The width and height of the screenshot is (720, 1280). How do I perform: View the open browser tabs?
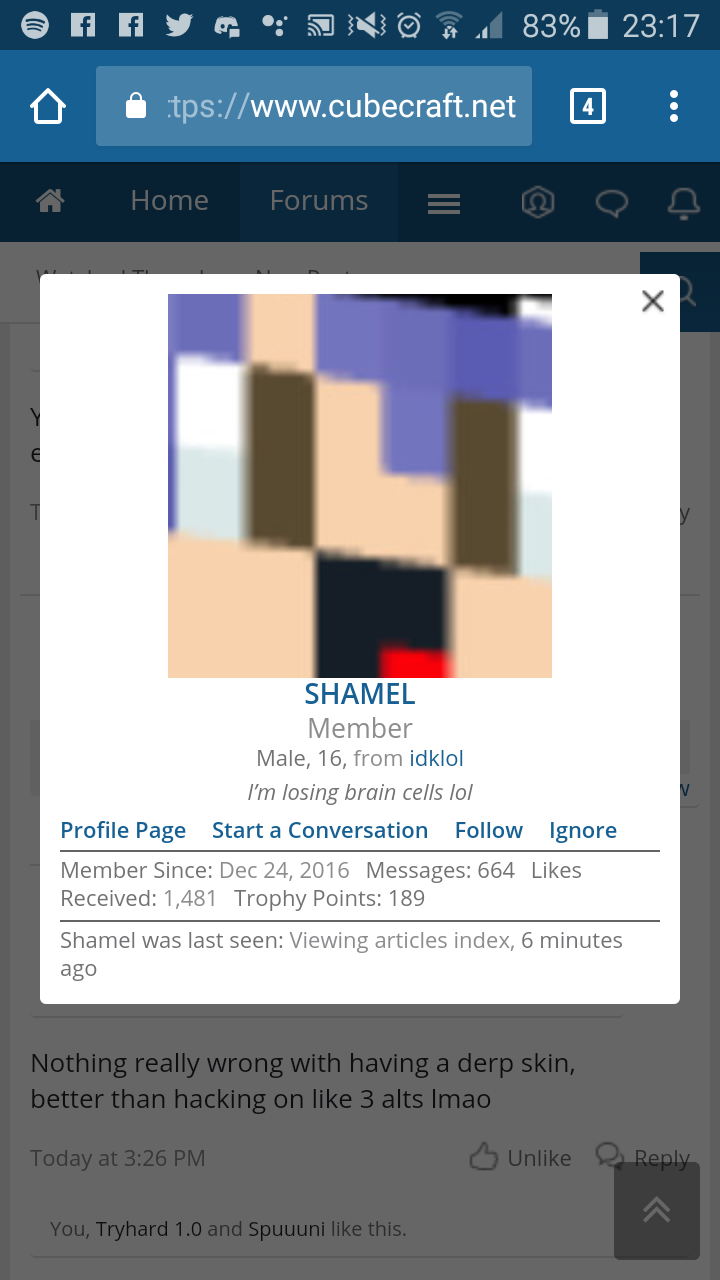coord(587,106)
